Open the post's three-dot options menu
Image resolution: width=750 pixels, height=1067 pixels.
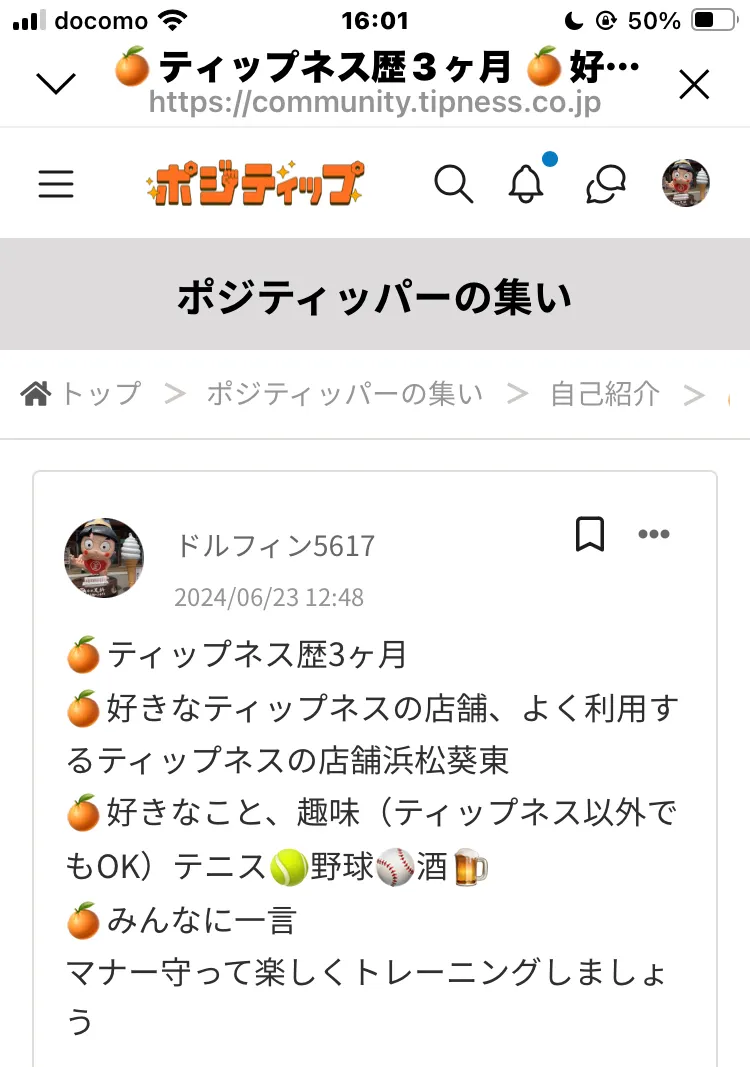click(x=654, y=534)
